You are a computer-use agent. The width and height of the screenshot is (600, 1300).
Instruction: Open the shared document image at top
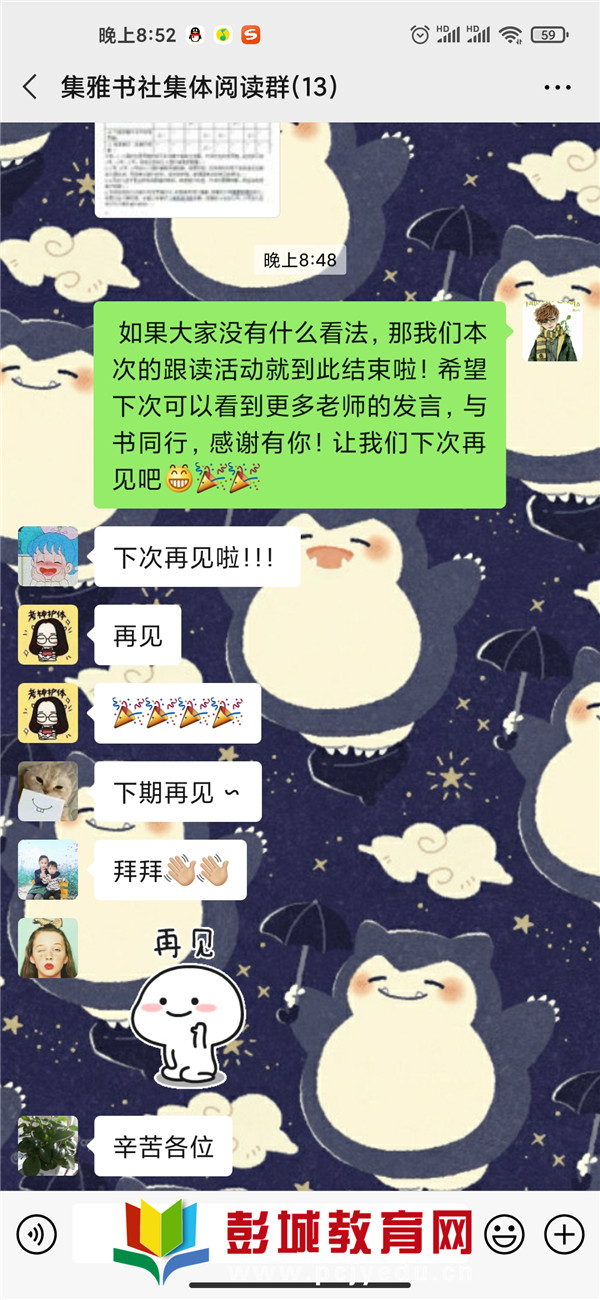(187, 168)
